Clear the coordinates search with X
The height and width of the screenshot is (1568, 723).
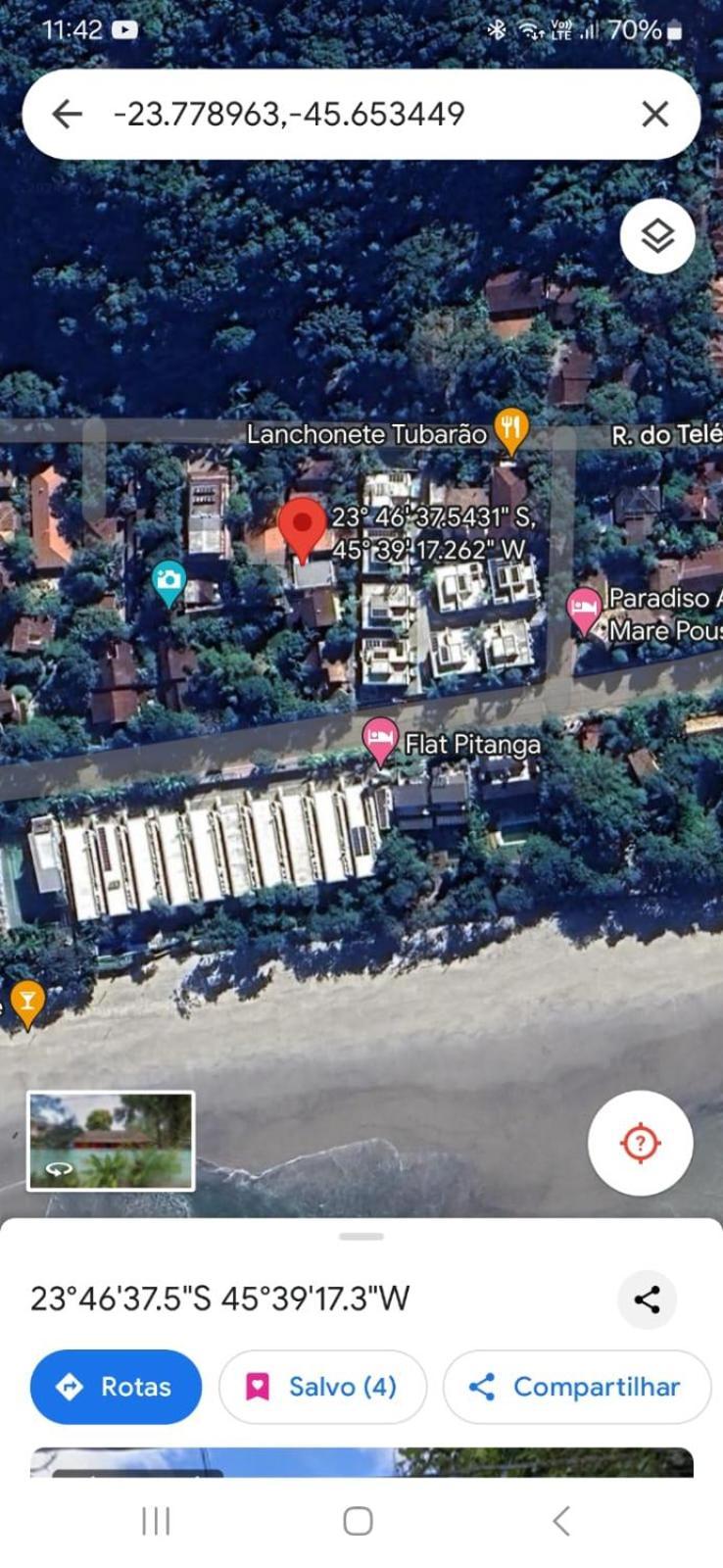click(x=654, y=115)
